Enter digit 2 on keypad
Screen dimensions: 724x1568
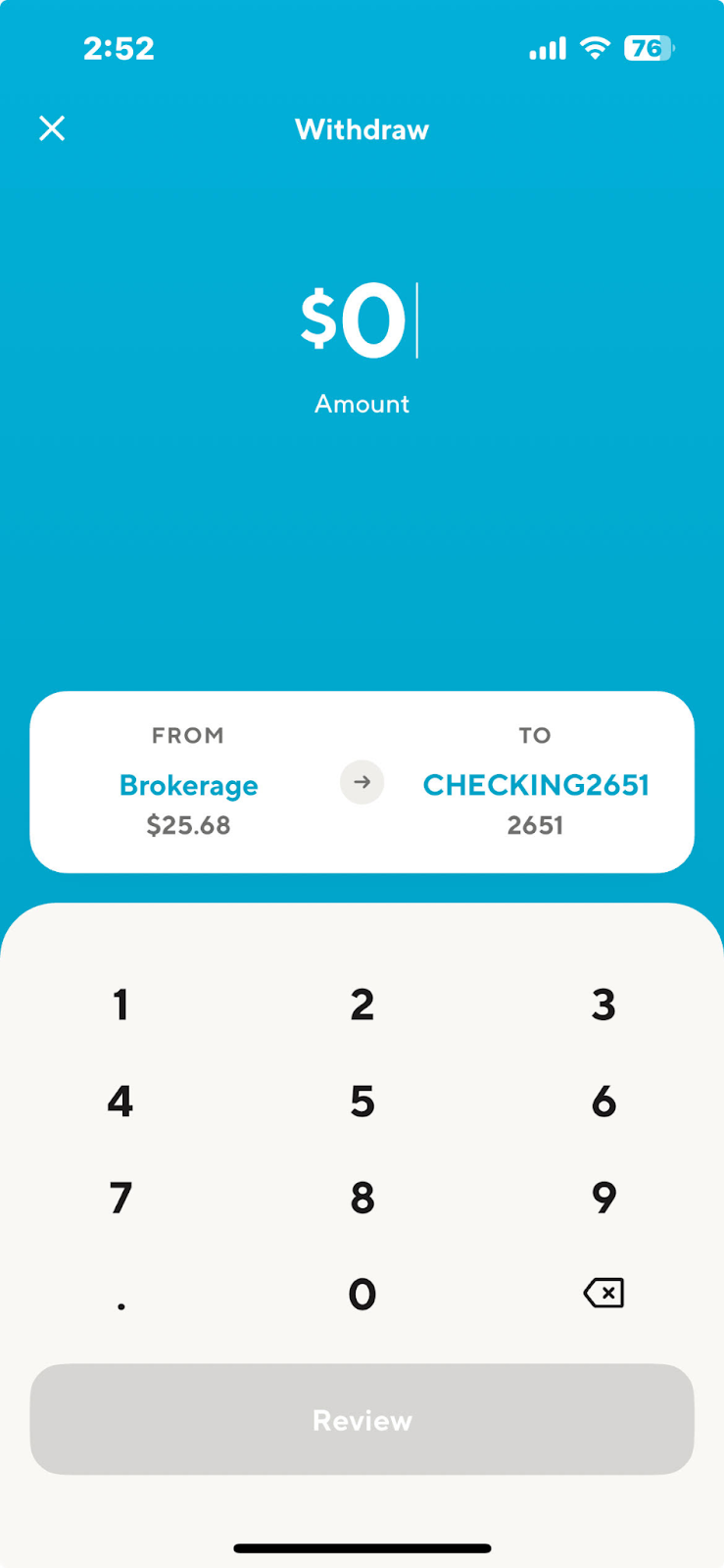coord(362,1004)
